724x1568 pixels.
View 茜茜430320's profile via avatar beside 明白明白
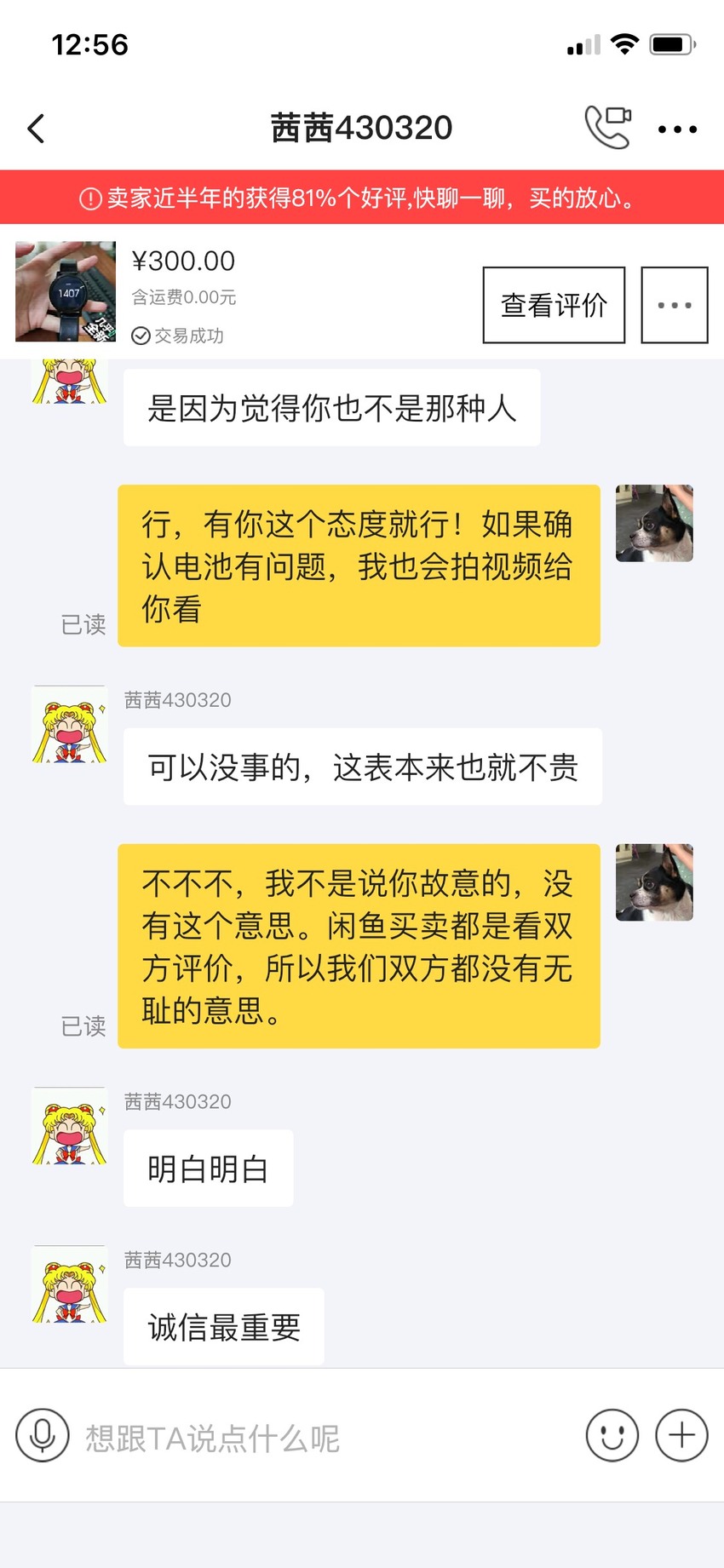(x=70, y=1126)
